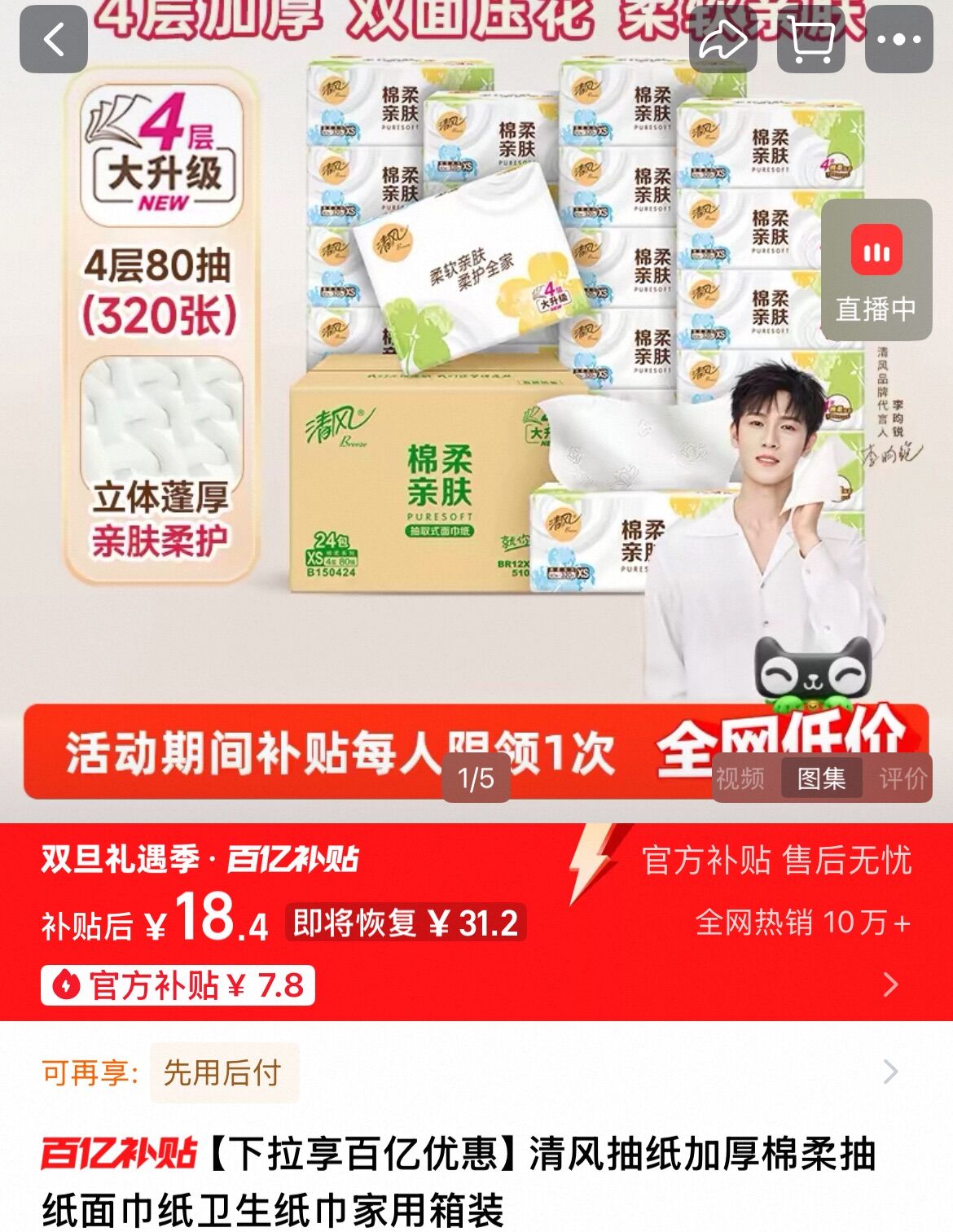Screen dimensions: 953x1232
Task: Switch to the 视频 tab
Action: point(740,778)
